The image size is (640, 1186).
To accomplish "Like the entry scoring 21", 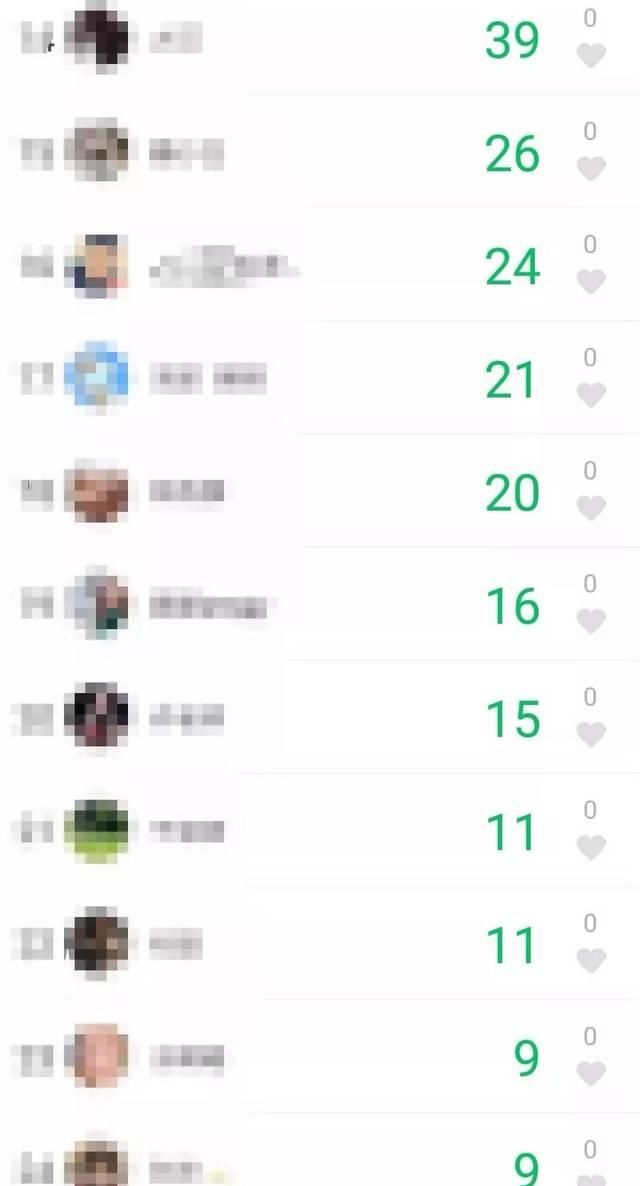I will click(x=591, y=395).
